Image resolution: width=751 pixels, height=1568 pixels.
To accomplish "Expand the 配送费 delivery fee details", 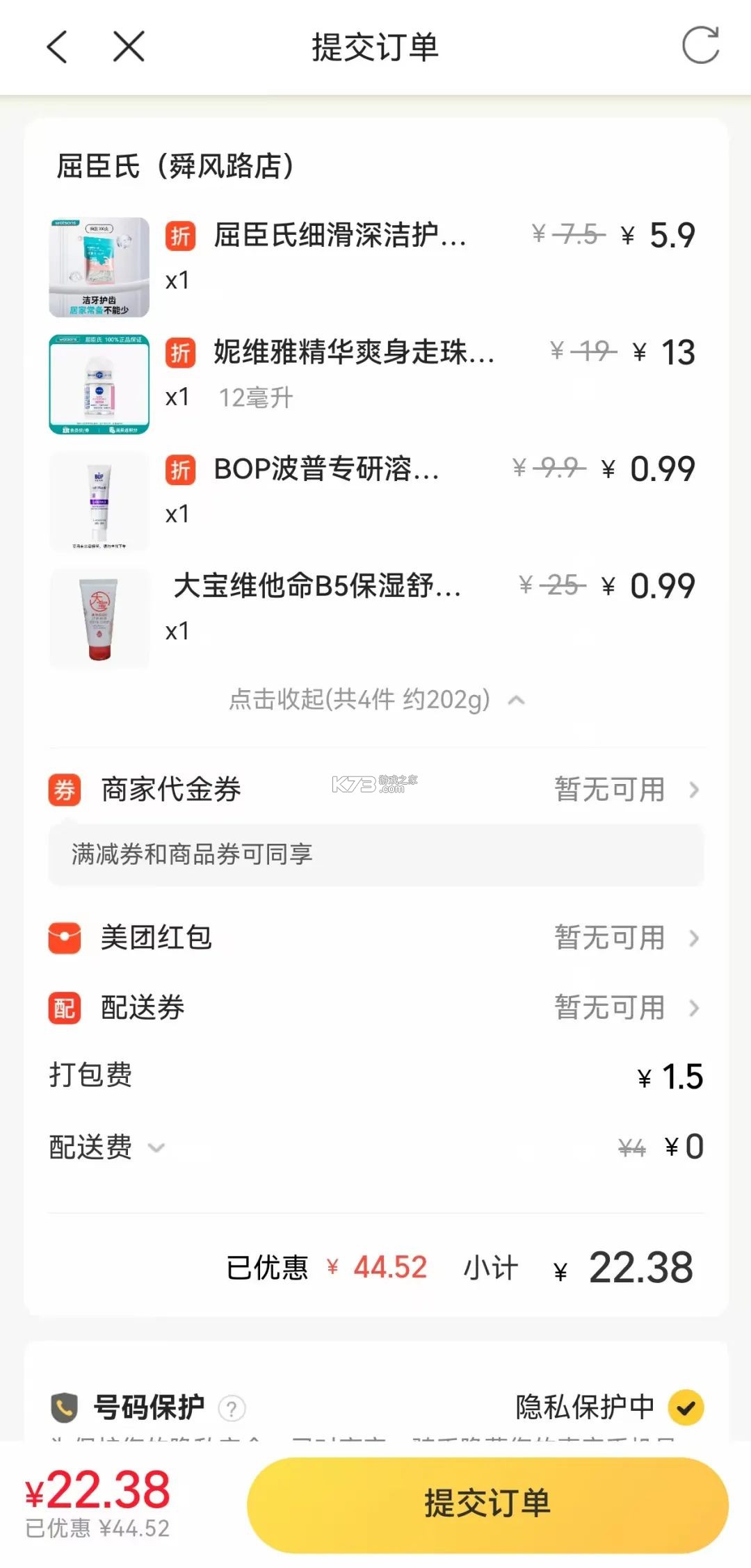I will pos(156,1148).
